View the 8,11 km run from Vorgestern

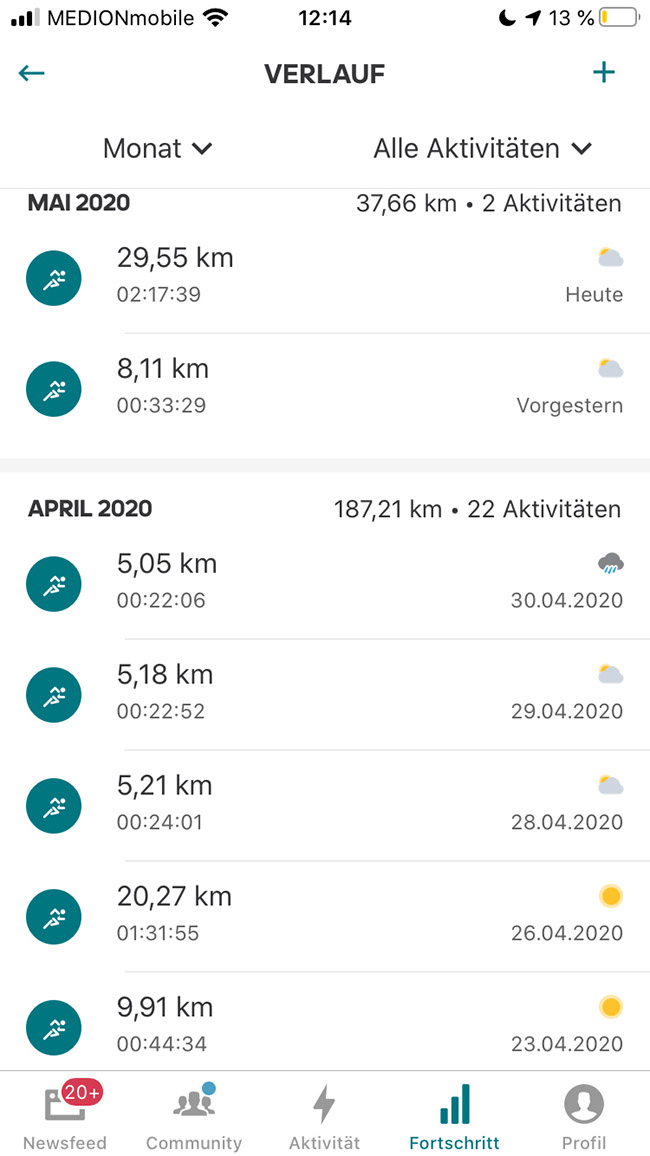click(325, 387)
